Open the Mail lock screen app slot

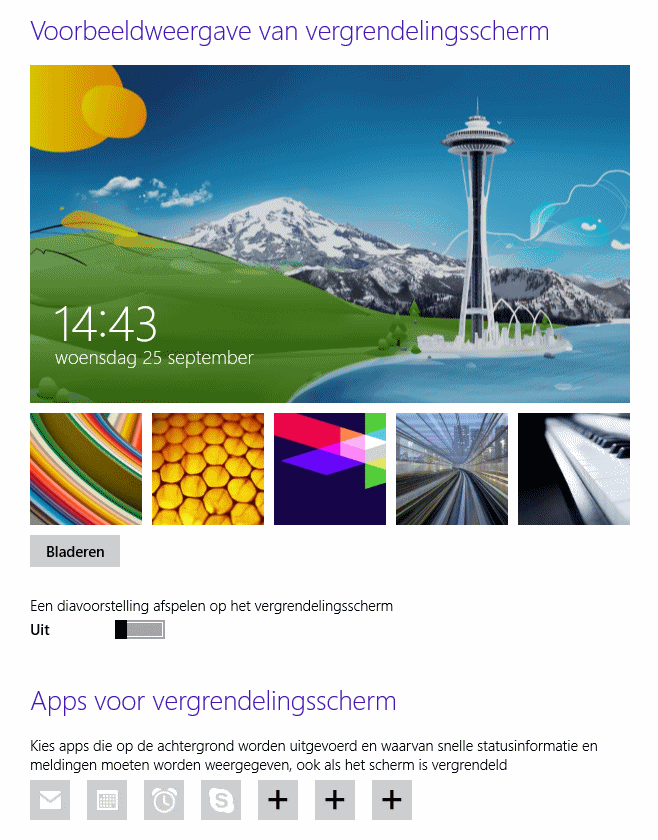coord(50,800)
